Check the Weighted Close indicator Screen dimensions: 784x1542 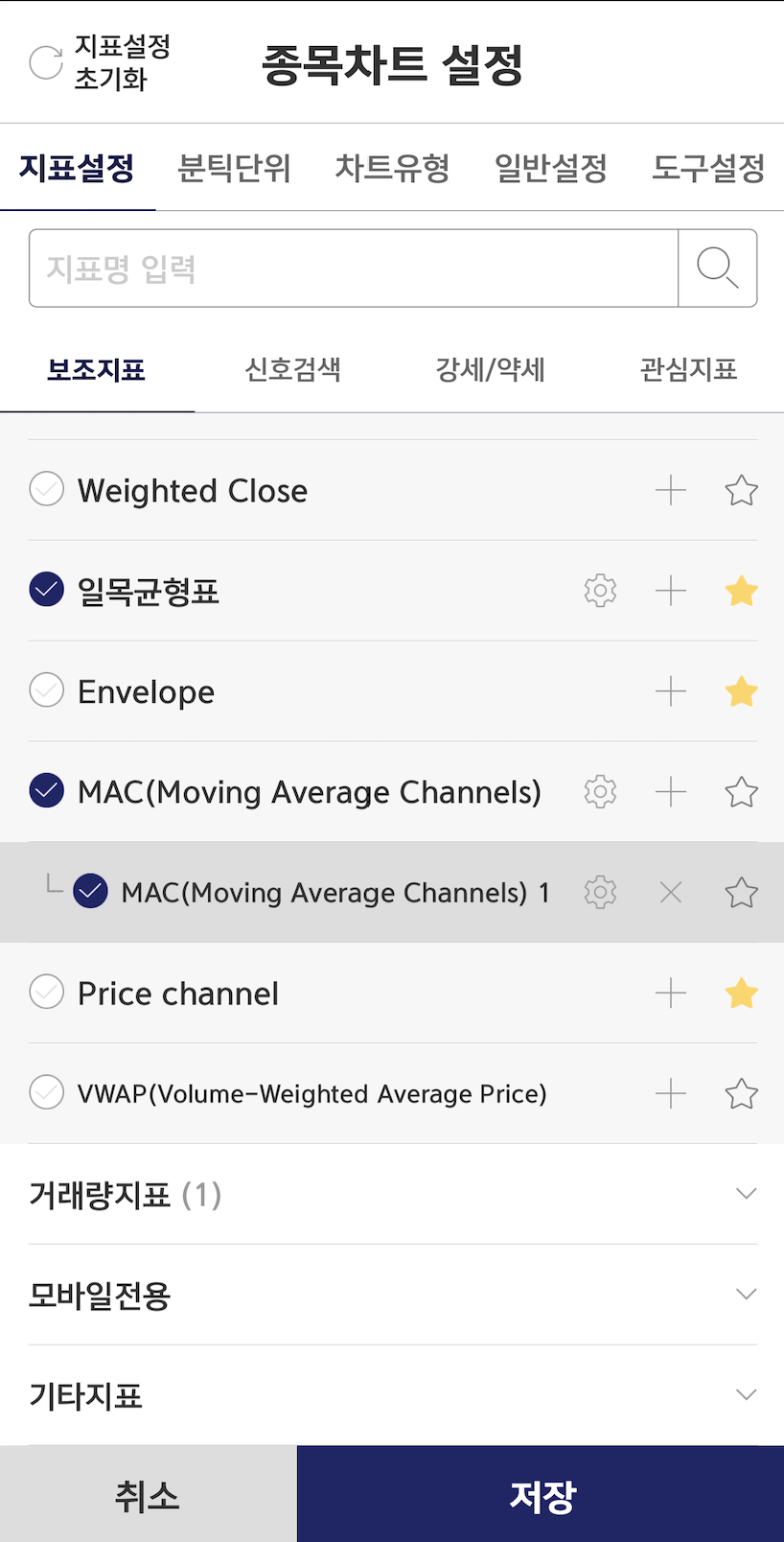tap(47, 490)
